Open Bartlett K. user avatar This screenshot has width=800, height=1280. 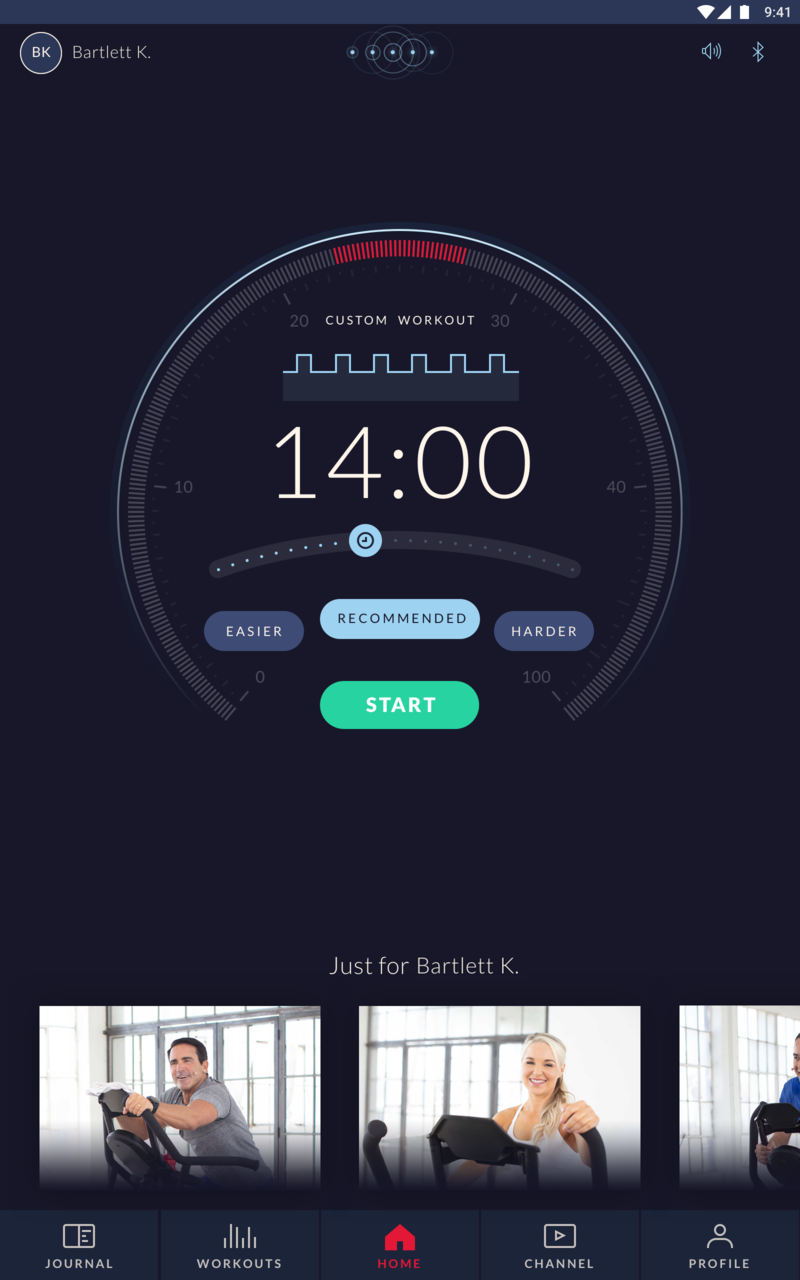[x=41, y=53]
